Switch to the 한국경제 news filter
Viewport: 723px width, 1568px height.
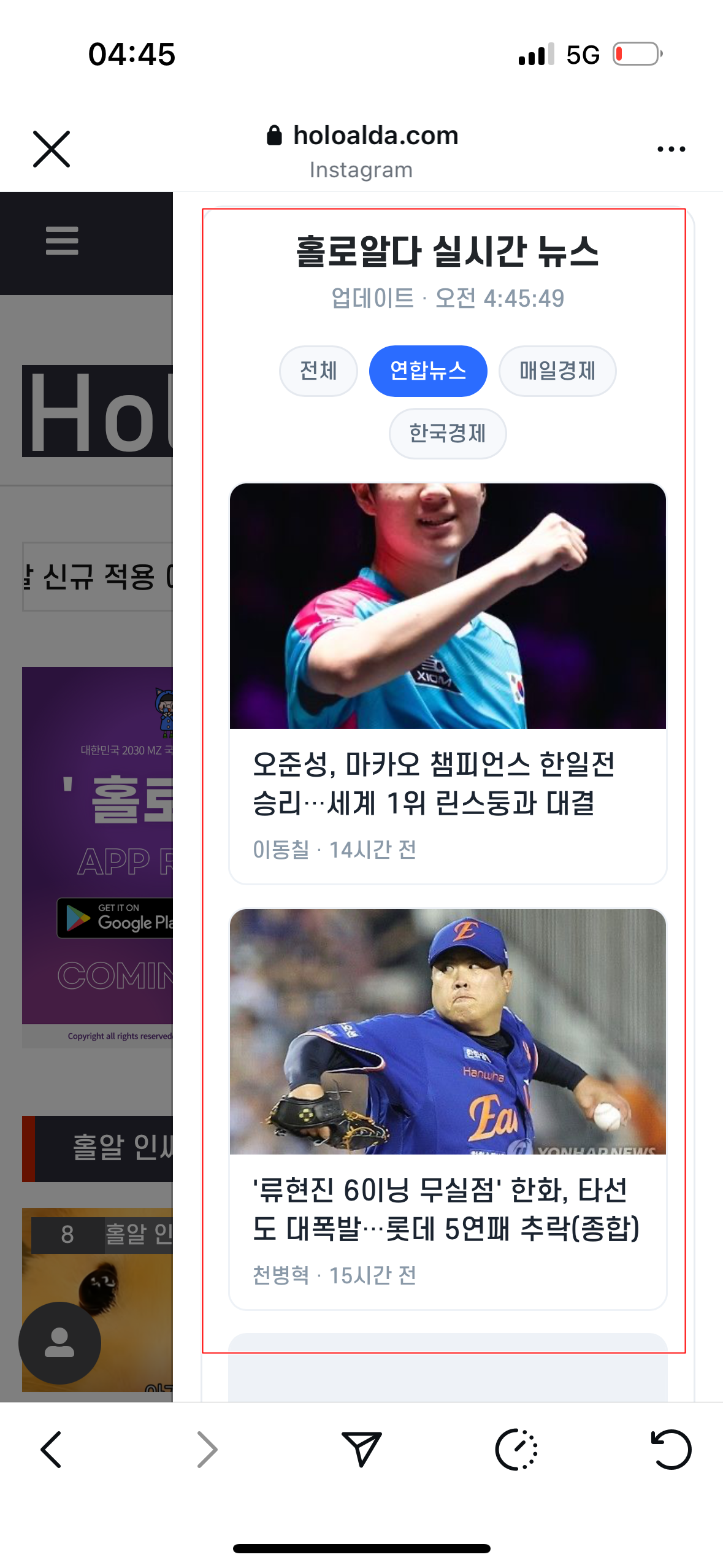click(448, 434)
